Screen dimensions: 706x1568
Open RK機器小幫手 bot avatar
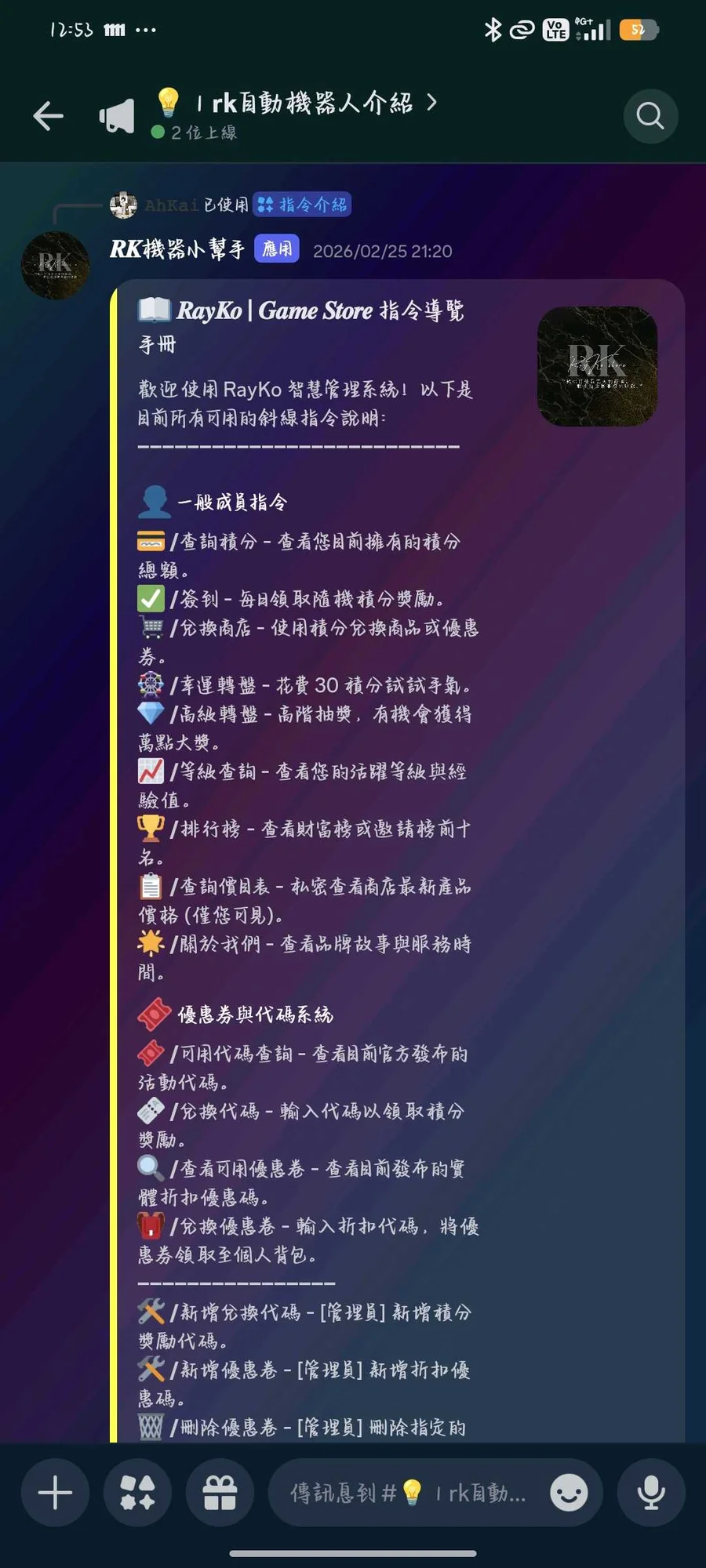click(x=55, y=265)
